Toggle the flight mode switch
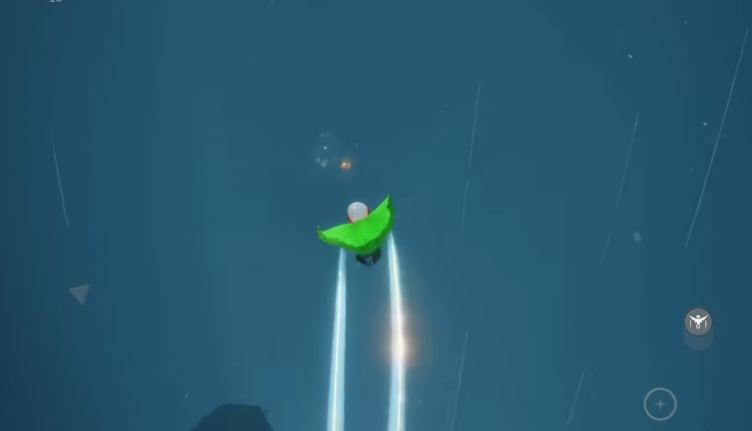Viewport: 752px width, 431px height. pos(698,322)
